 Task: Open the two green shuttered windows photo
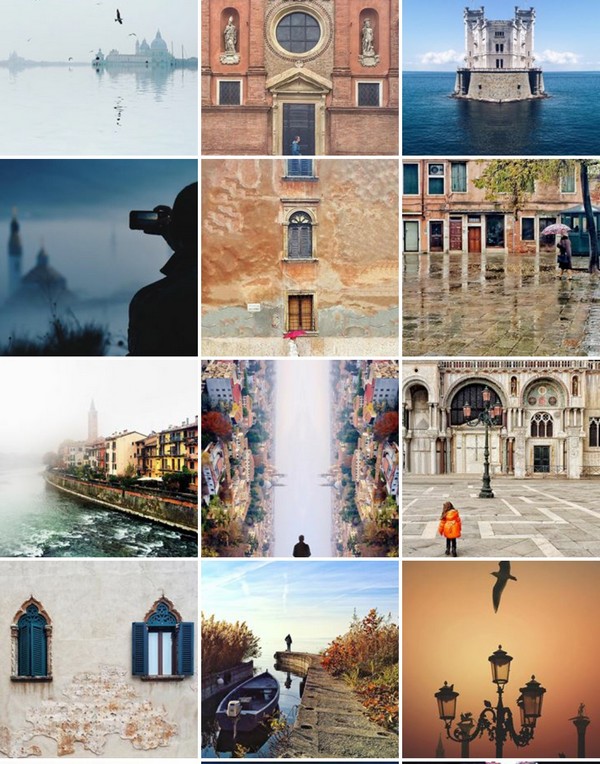pyautogui.click(x=99, y=658)
